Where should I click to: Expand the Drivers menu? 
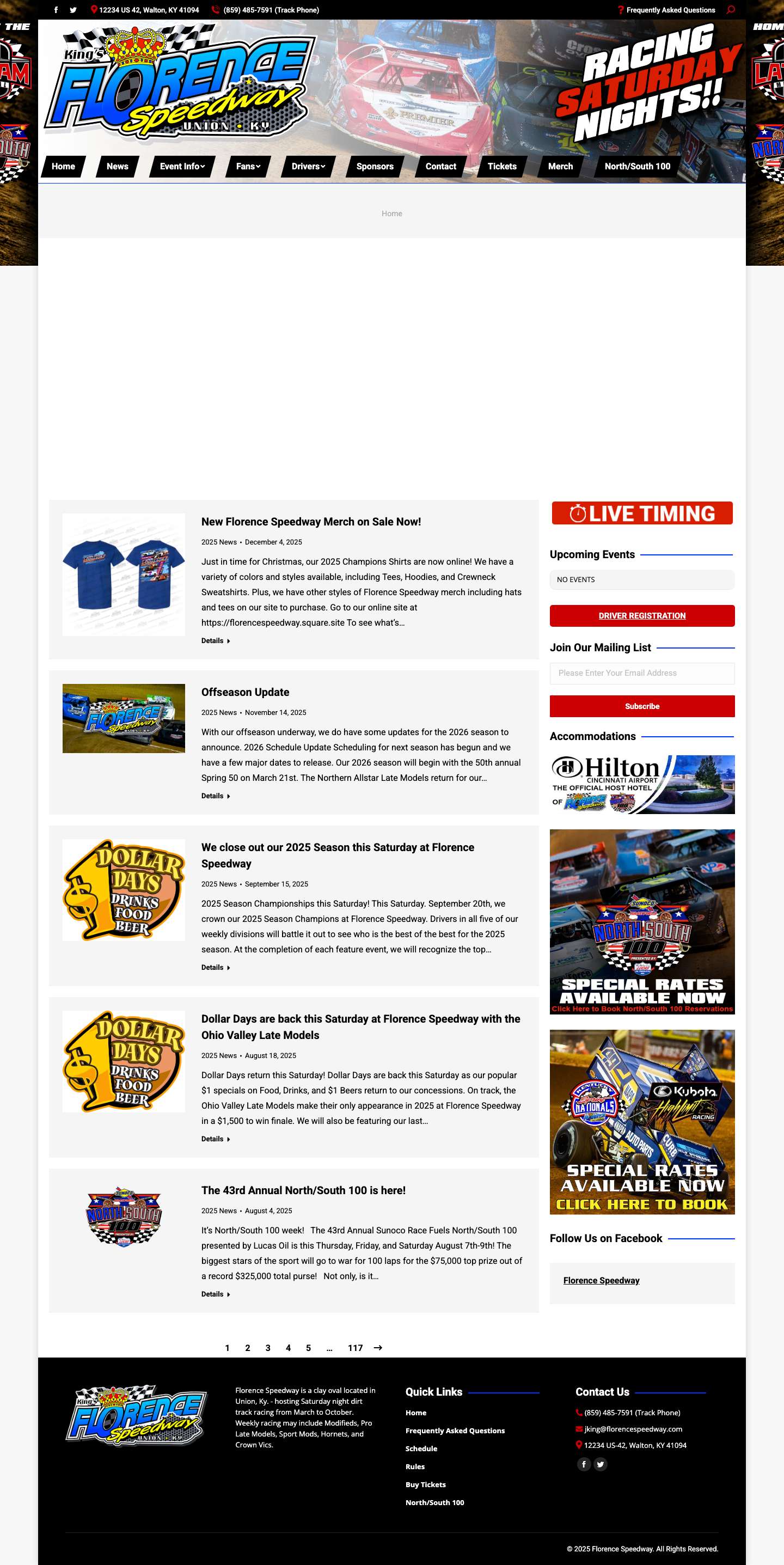coord(308,167)
